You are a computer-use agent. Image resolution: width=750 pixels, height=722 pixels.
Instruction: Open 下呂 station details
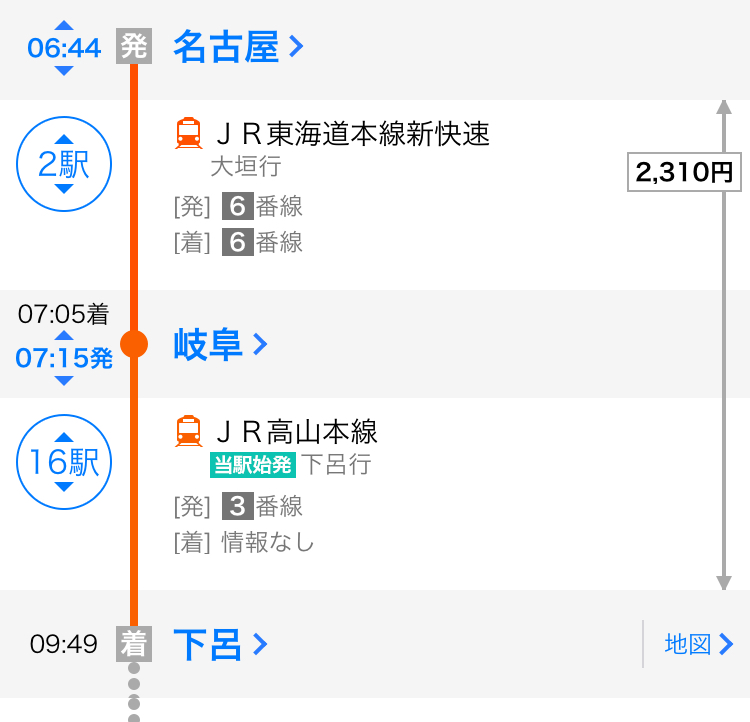pos(220,644)
